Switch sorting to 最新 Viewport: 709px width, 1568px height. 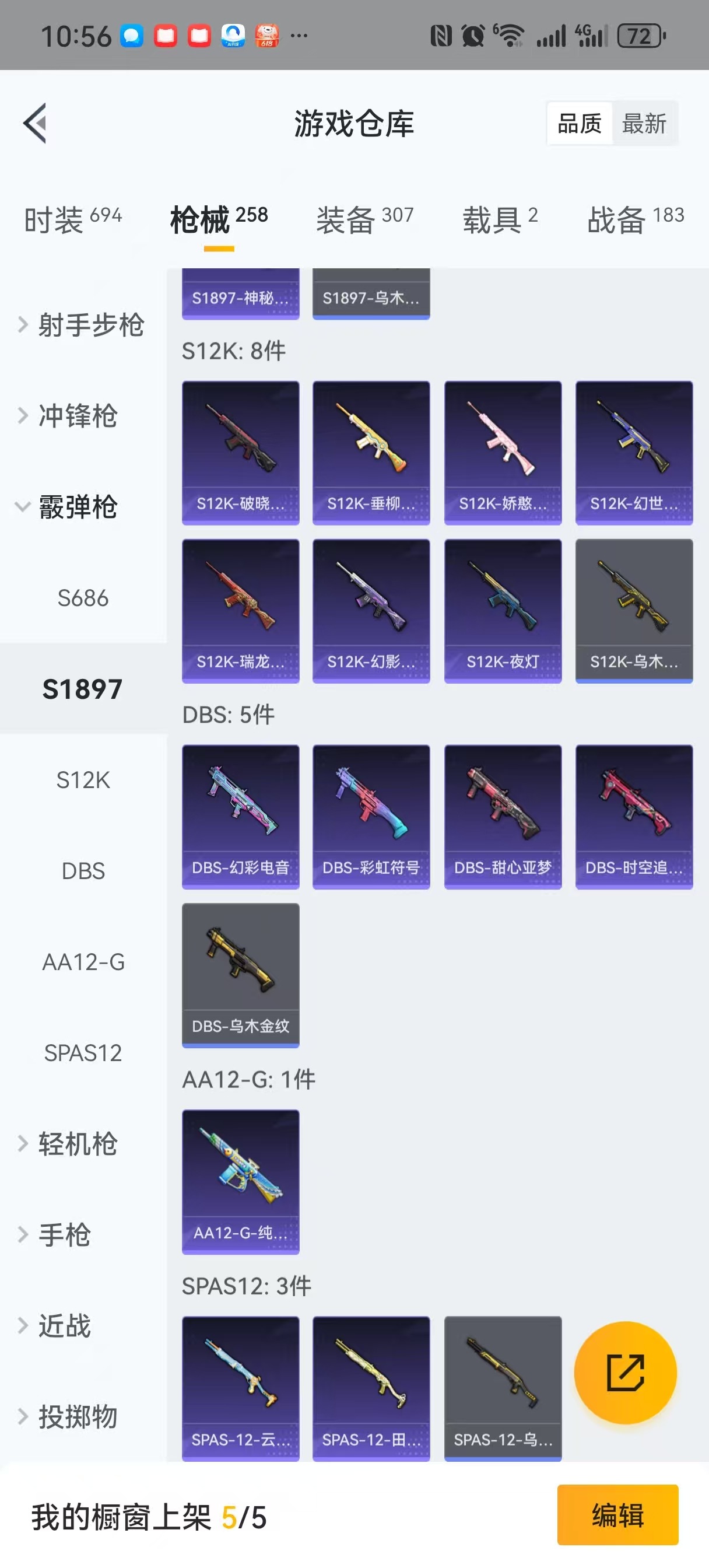pyautogui.click(x=644, y=124)
